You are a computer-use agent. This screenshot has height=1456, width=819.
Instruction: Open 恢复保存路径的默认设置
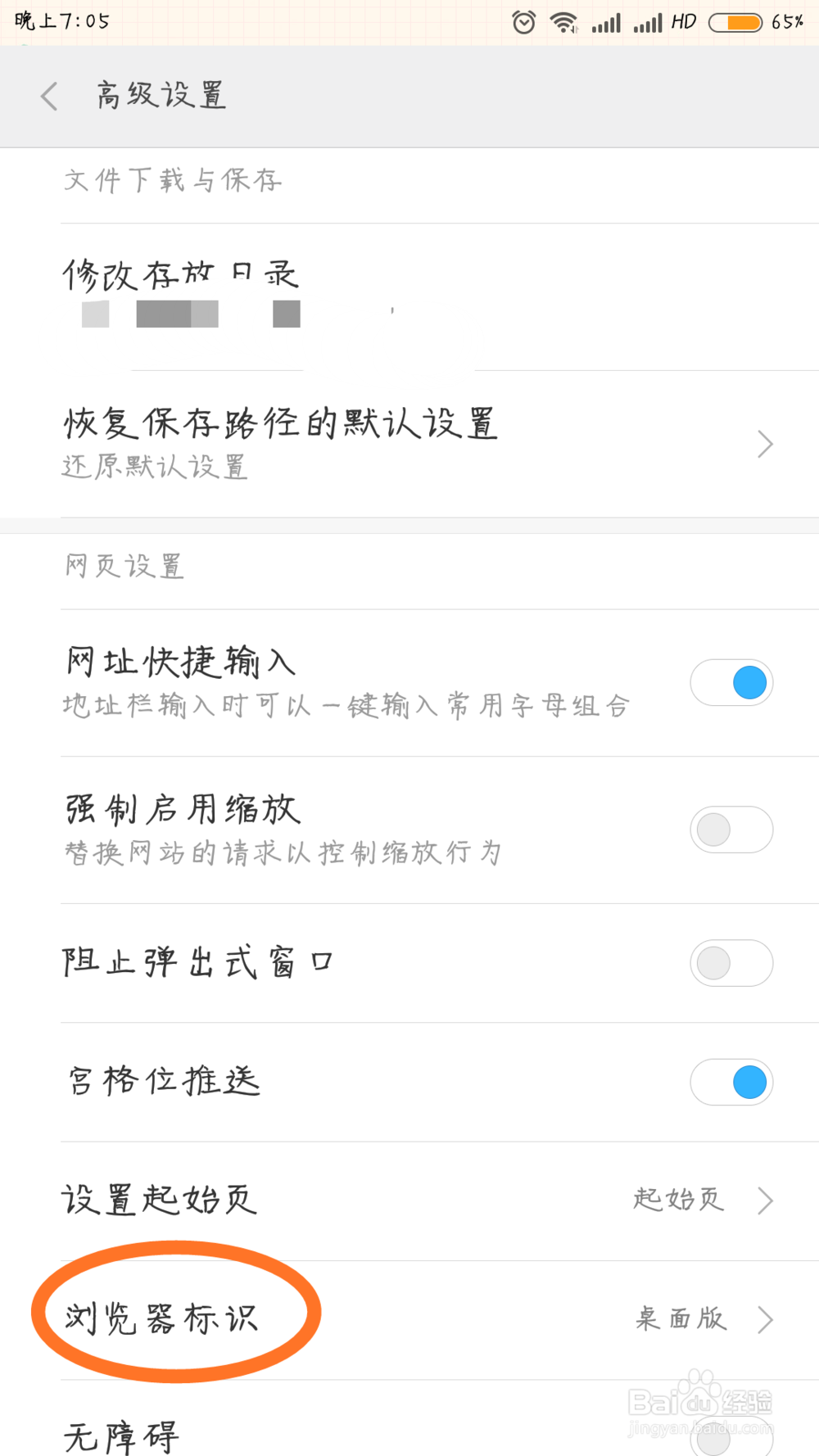[409, 444]
